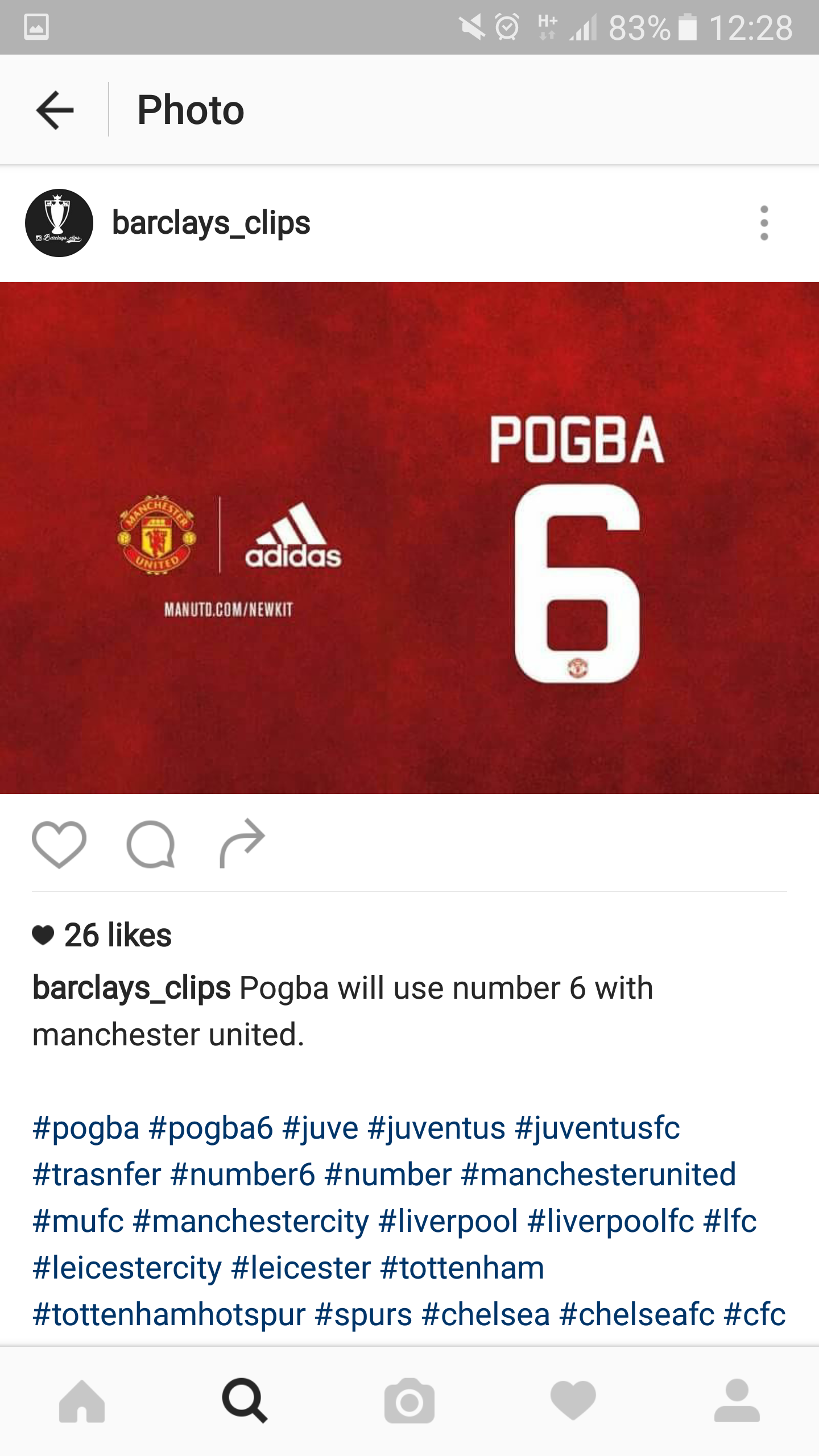Open the post's three-dot overflow menu

click(x=764, y=223)
